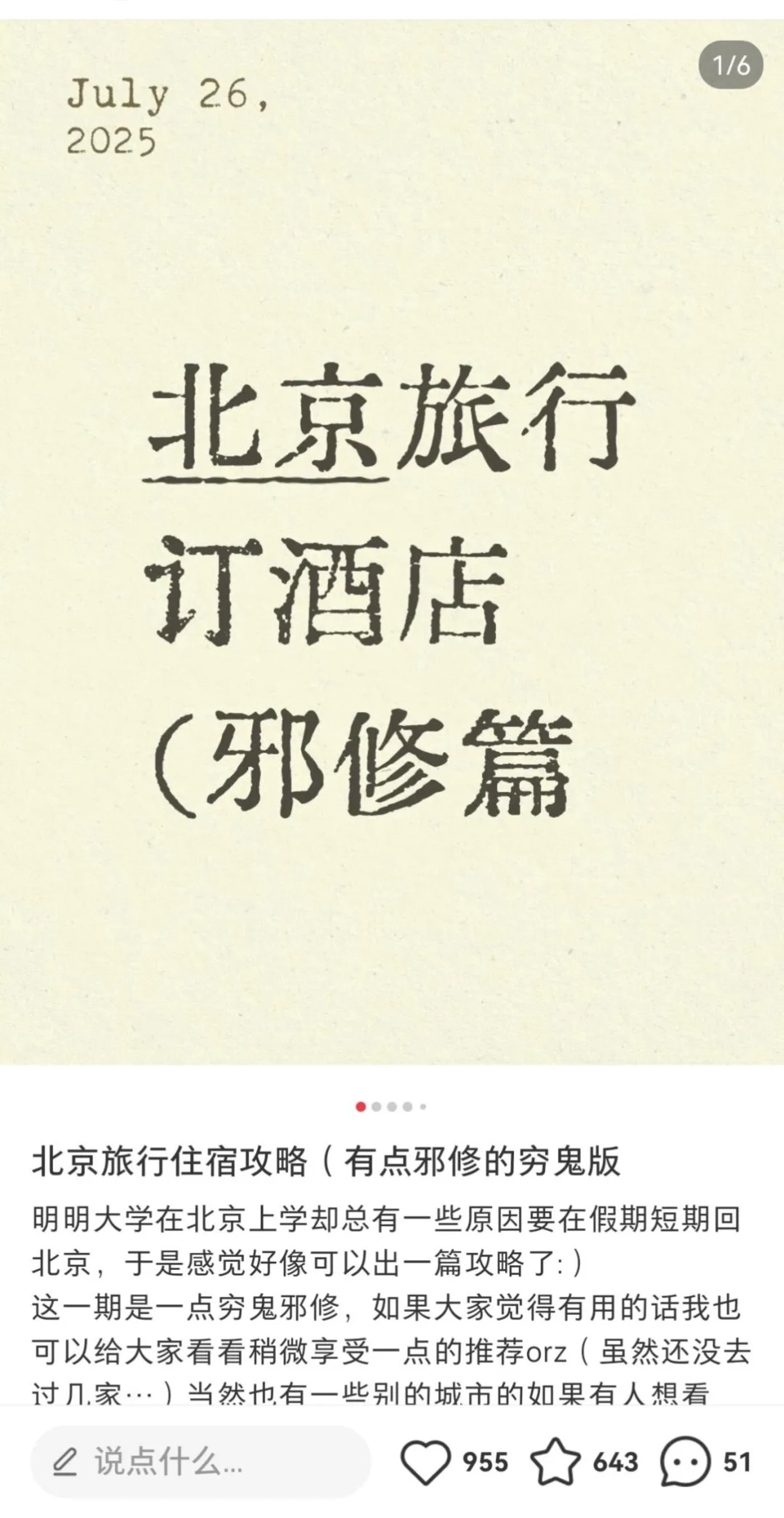Screen dimensions: 784x1518
Task: Open the 北京旅行订酒店 cover image
Action: [391, 542]
